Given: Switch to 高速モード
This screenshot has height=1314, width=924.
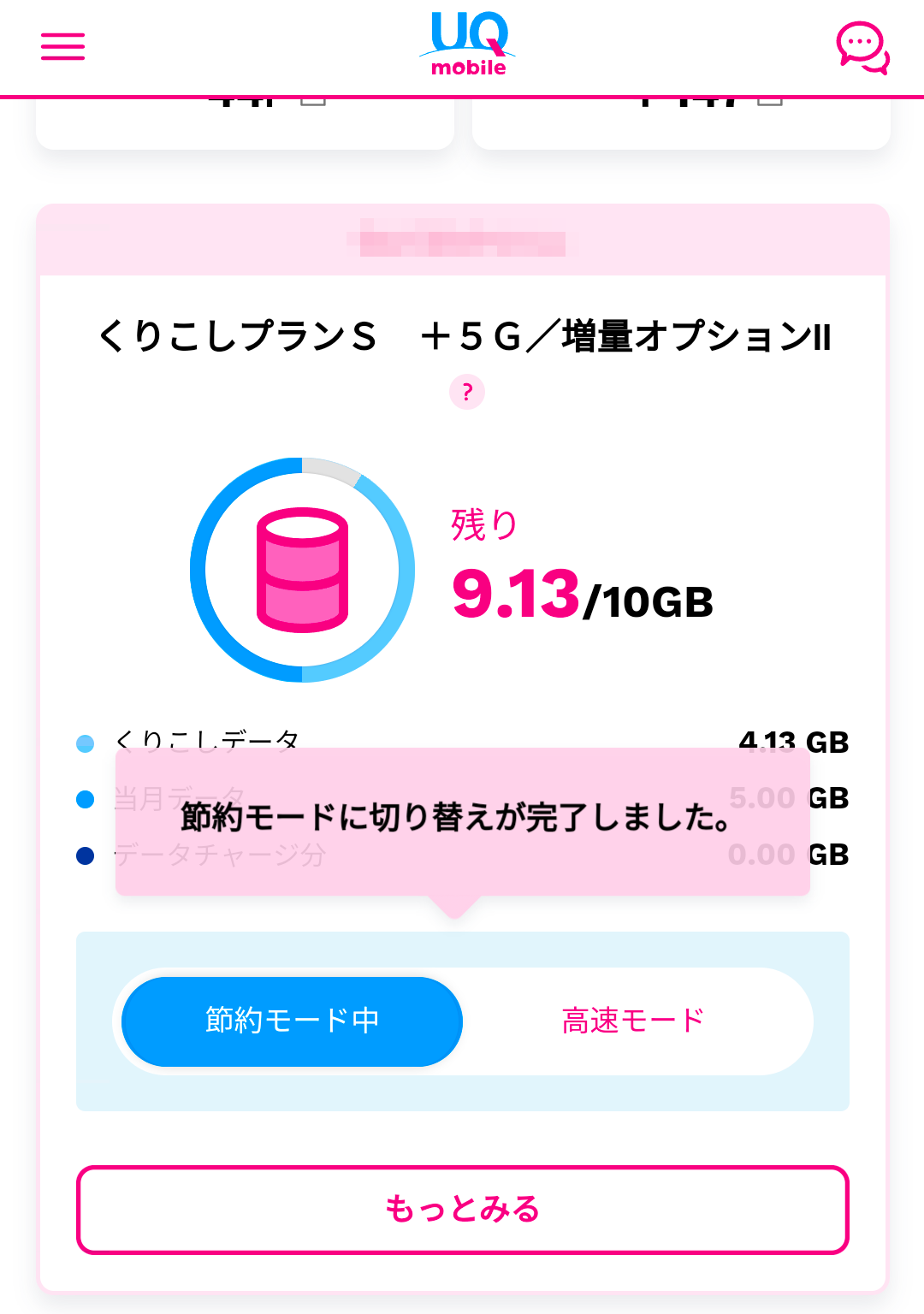Looking at the screenshot, I should point(633,1021).
